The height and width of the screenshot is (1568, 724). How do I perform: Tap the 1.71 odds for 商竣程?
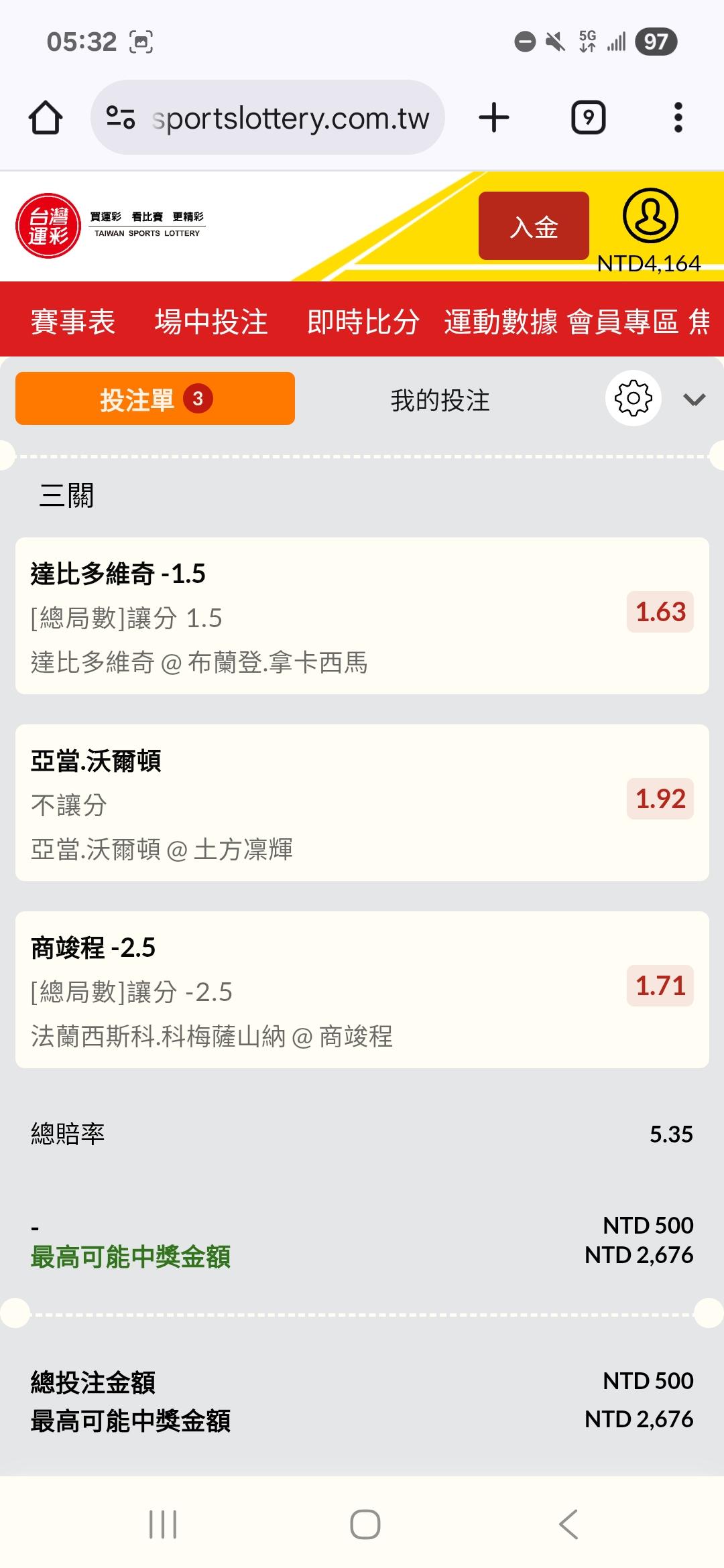pos(660,986)
